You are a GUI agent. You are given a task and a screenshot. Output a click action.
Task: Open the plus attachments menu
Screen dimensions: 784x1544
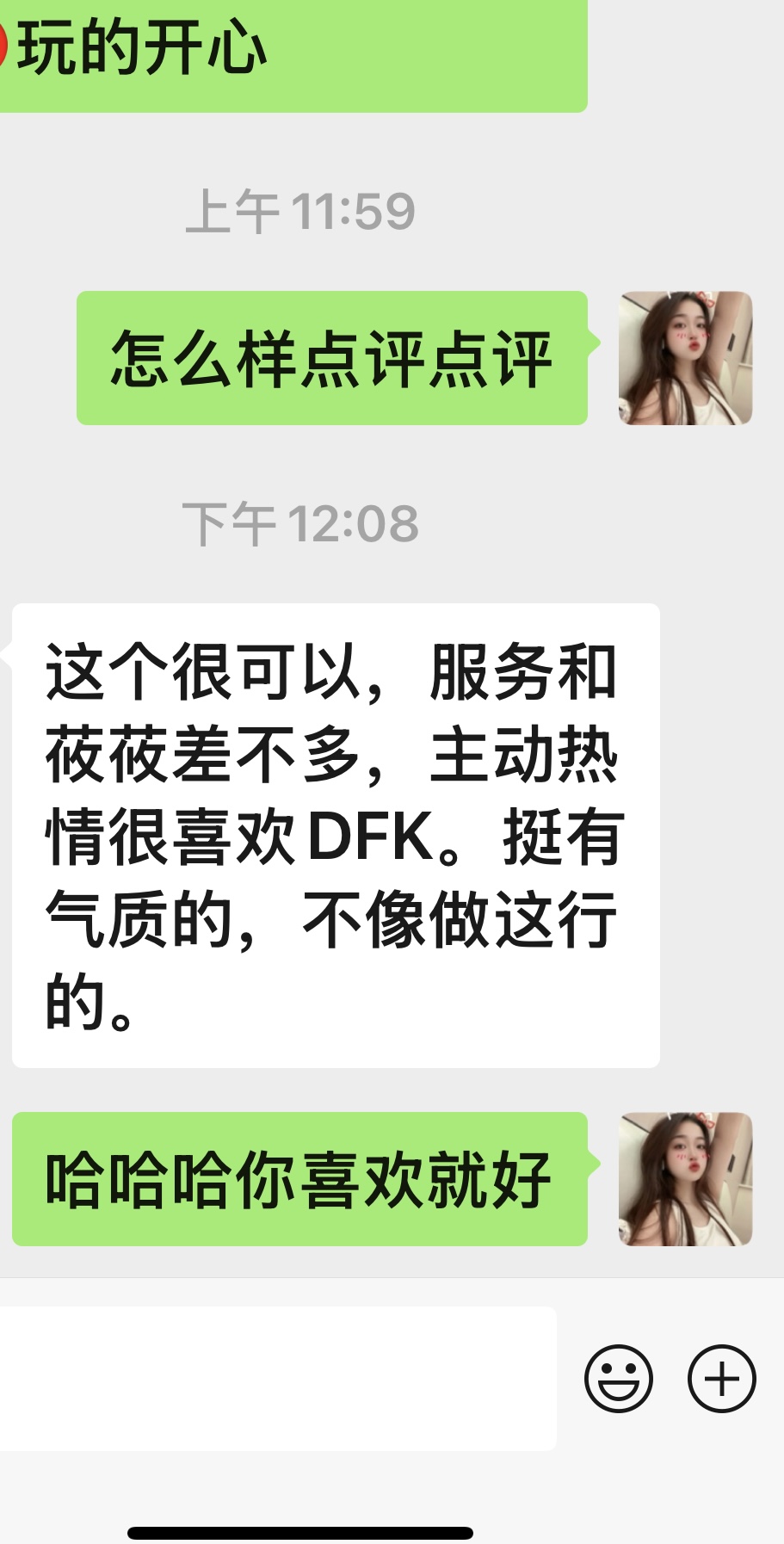(x=721, y=1378)
